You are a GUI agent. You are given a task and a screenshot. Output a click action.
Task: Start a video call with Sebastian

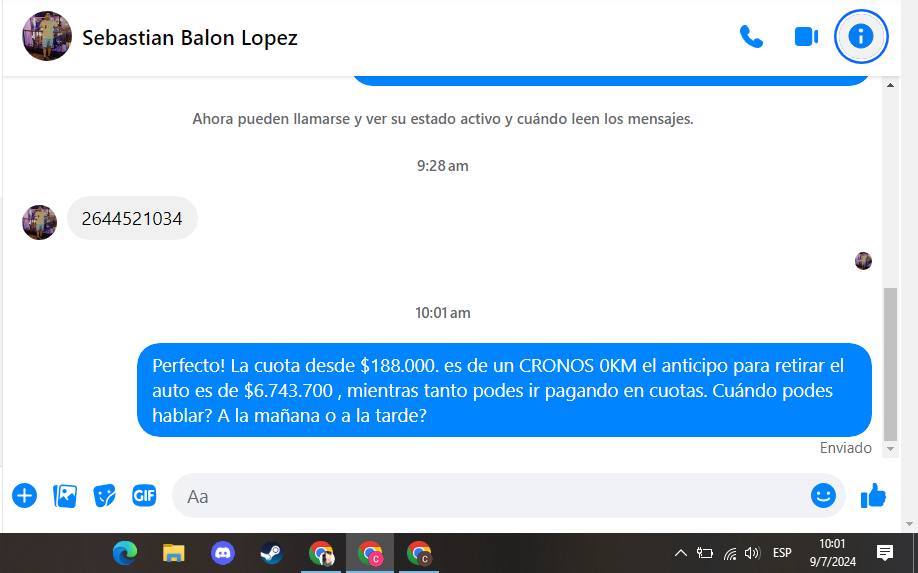pyautogui.click(x=806, y=37)
